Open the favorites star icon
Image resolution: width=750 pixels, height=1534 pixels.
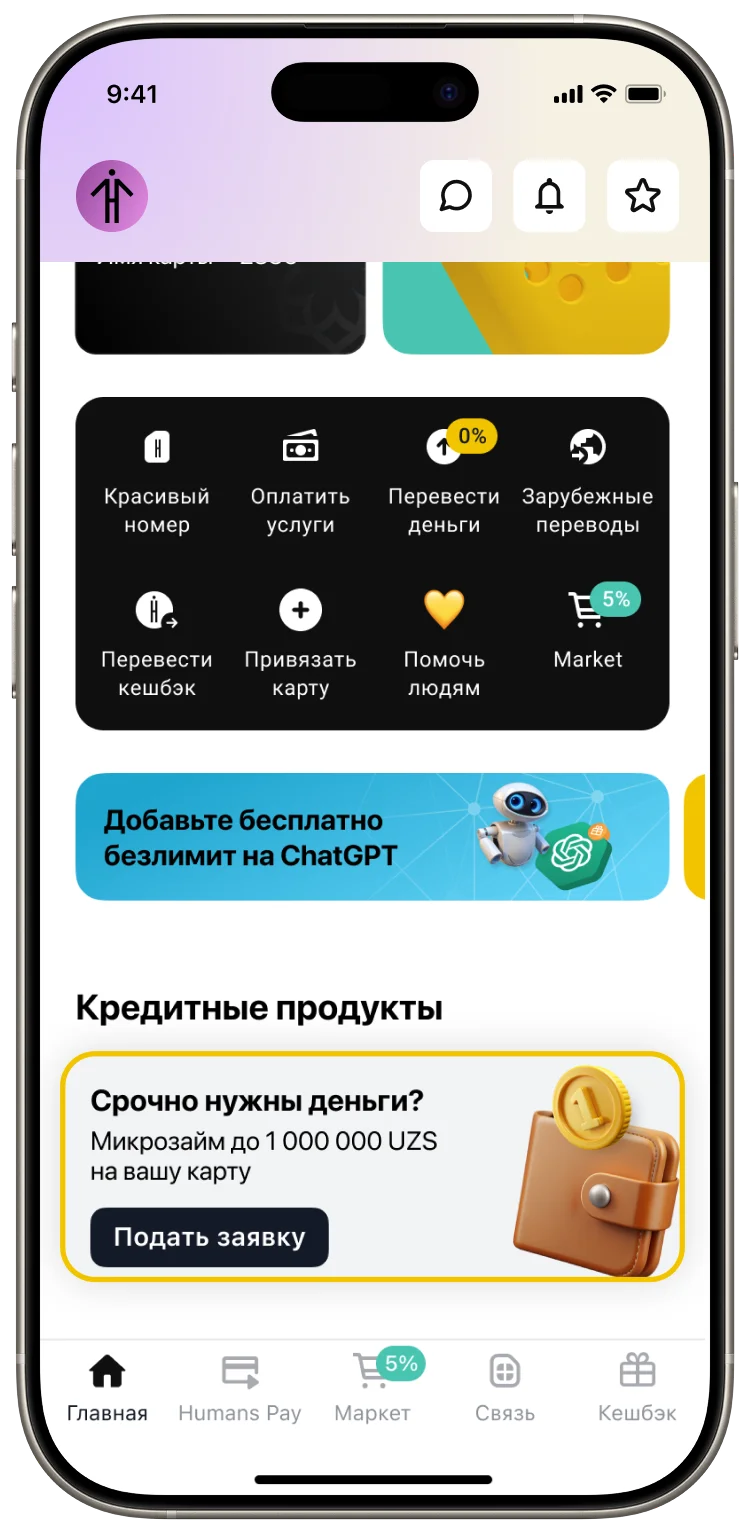pos(643,196)
